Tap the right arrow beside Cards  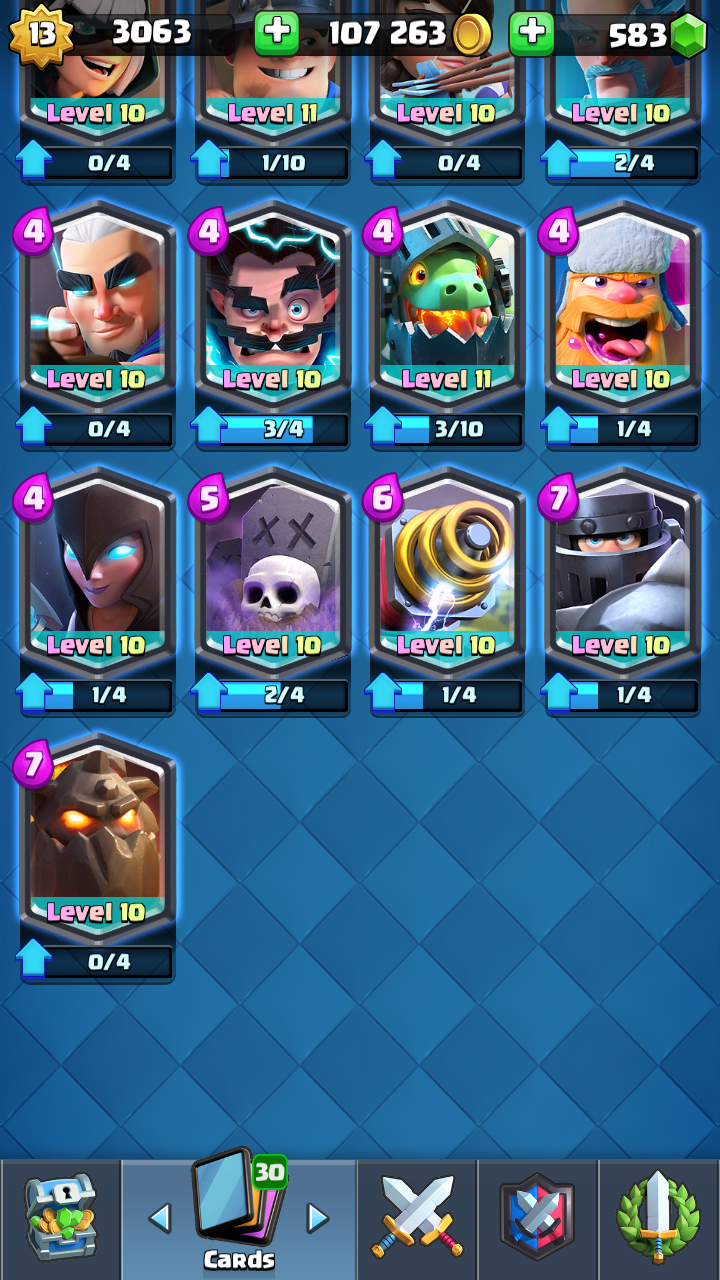pyautogui.click(x=318, y=1217)
